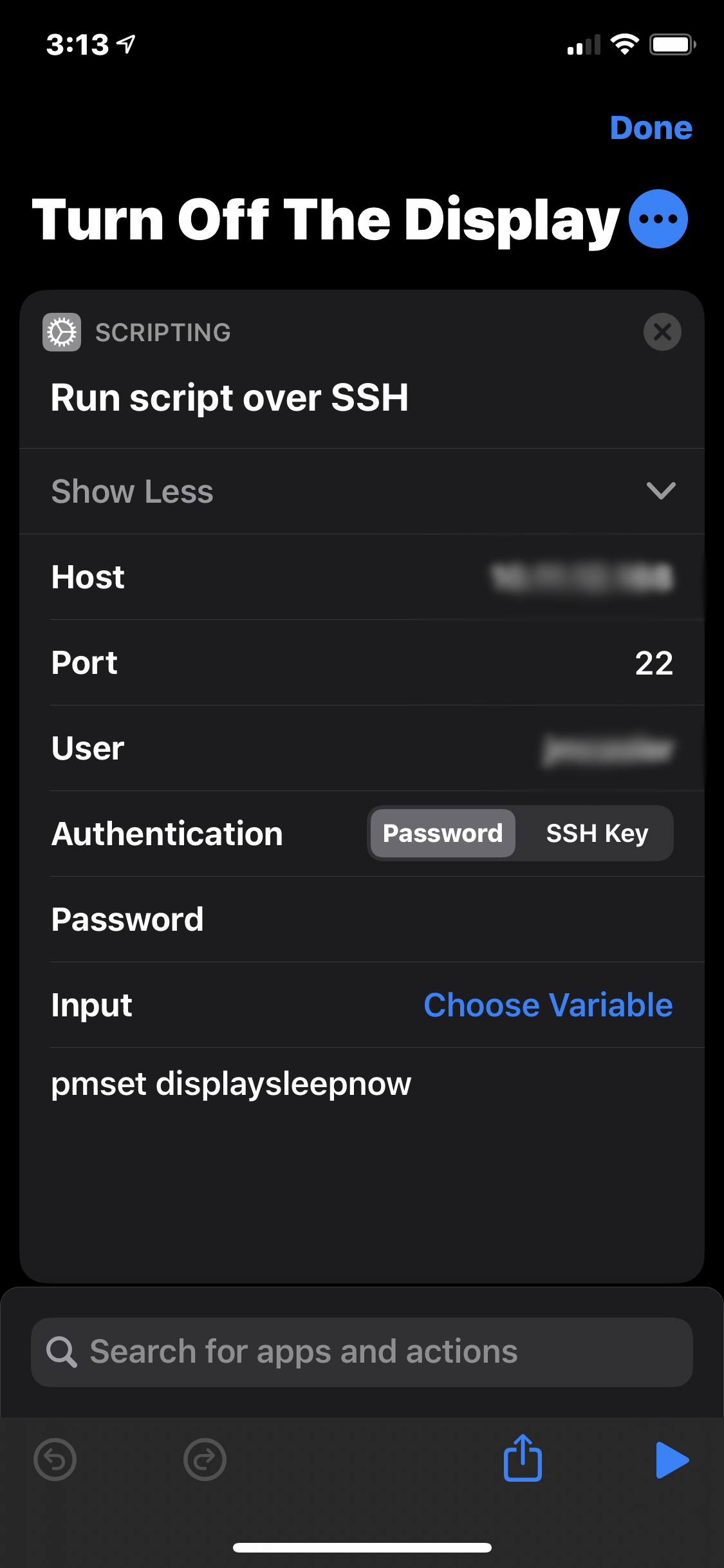Edit the Host field

click(x=362, y=577)
